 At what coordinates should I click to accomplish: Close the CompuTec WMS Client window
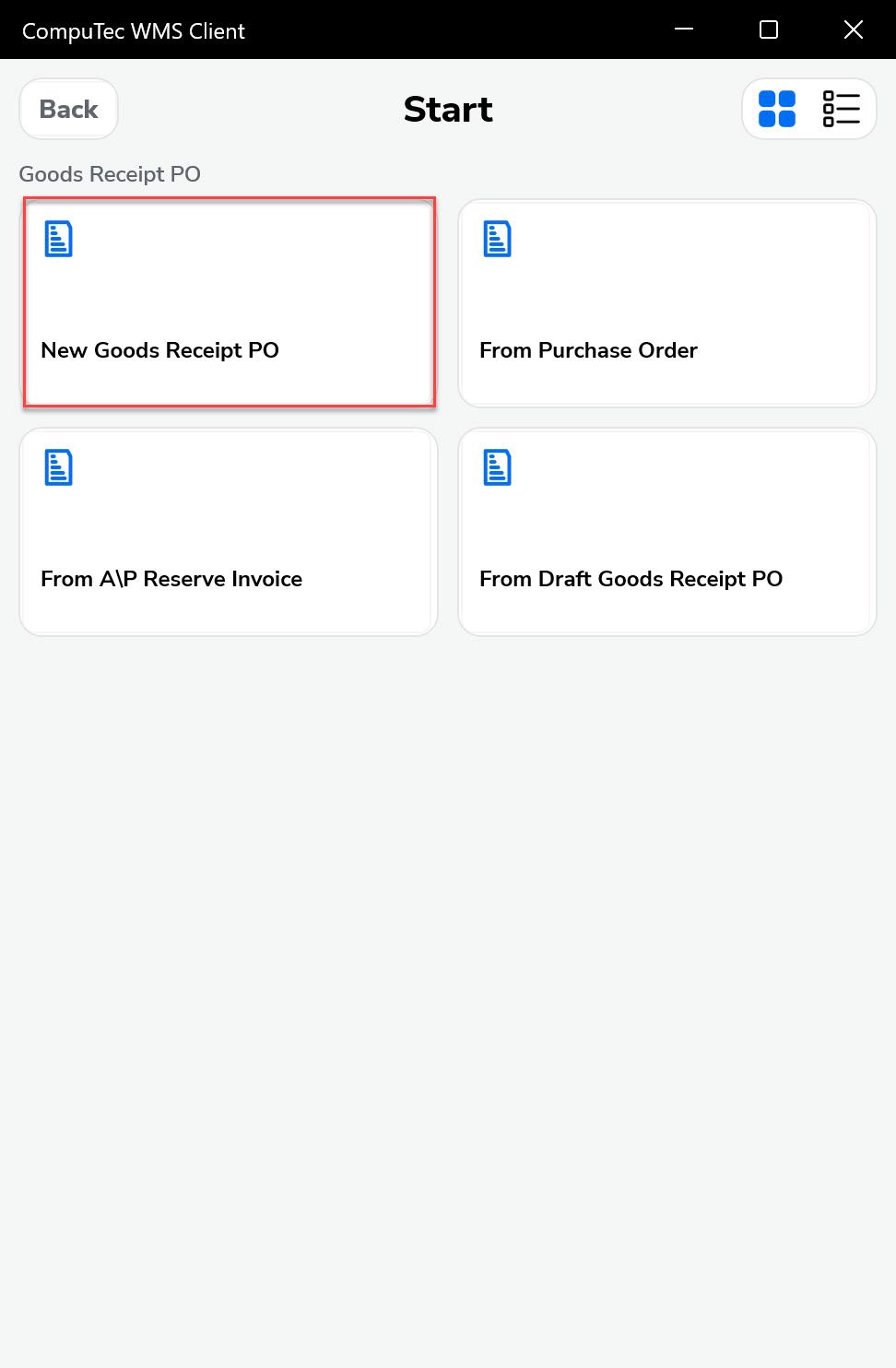[854, 29]
